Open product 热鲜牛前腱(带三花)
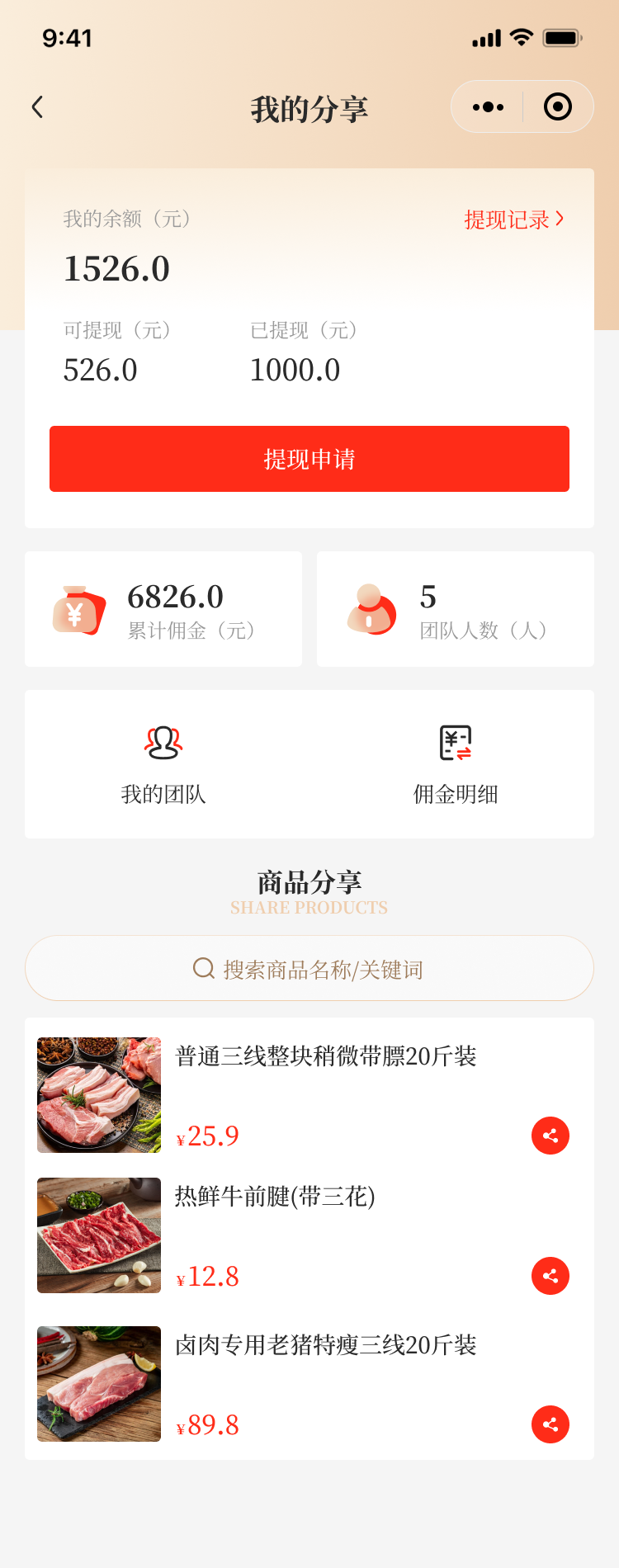The image size is (619, 1568). click(x=275, y=1197)
